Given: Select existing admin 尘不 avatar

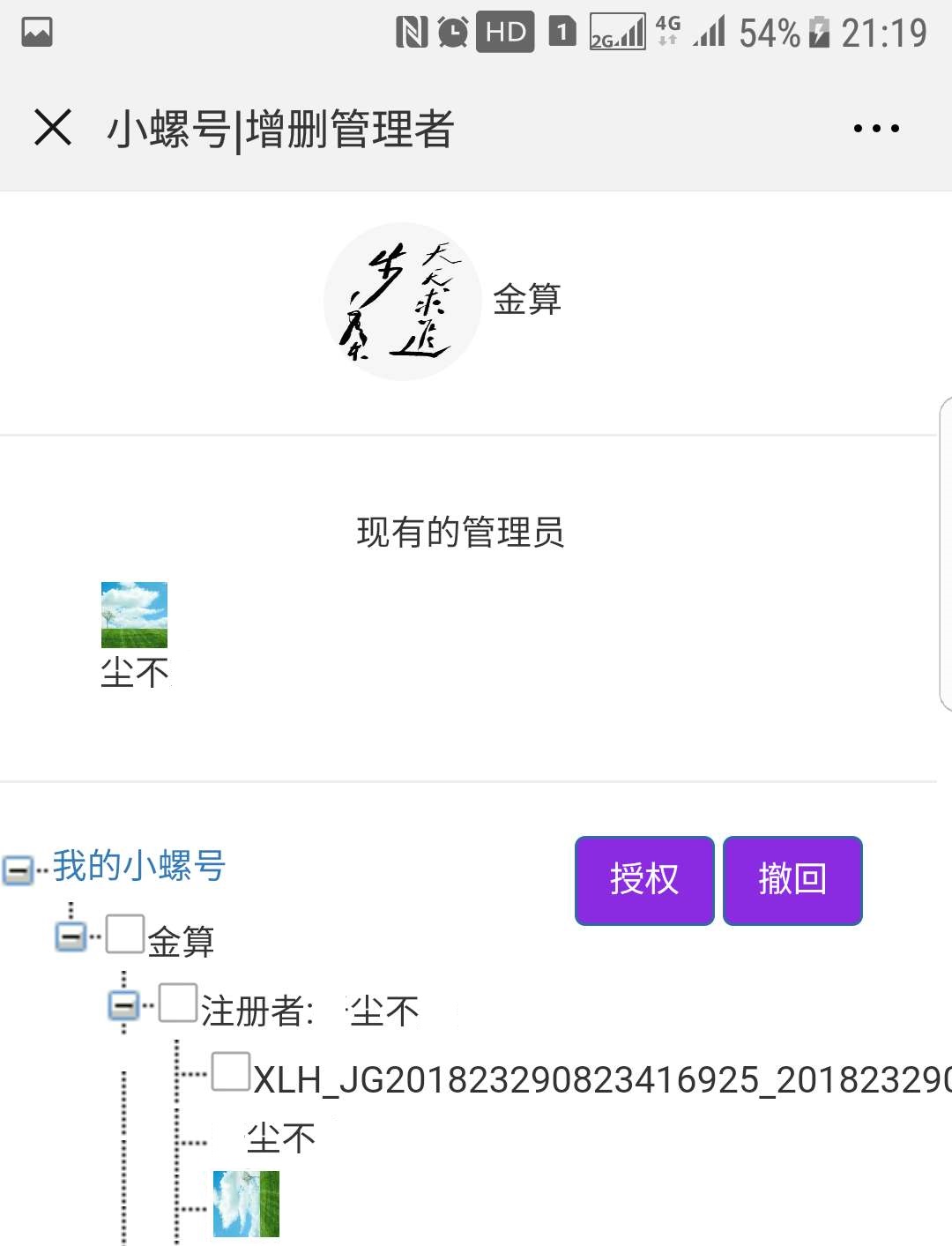Looking at the screenshot, I should click(x=134, y=615).
